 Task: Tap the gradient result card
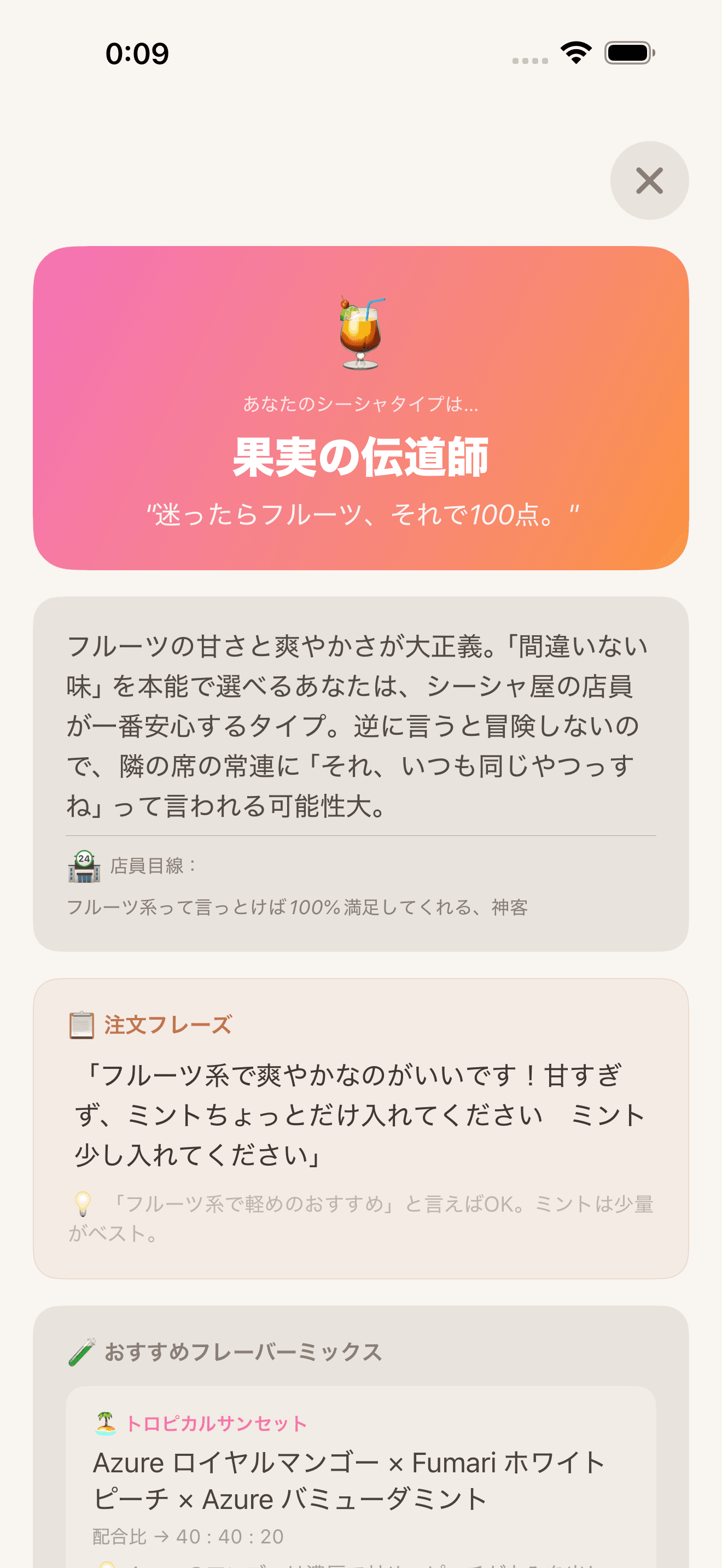tap(361, 407)
